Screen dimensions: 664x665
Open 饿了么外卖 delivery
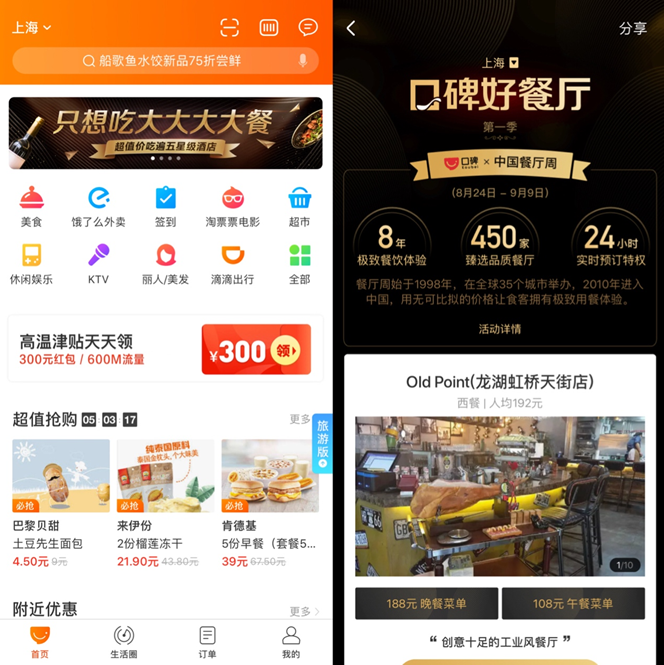pos(98,206)
